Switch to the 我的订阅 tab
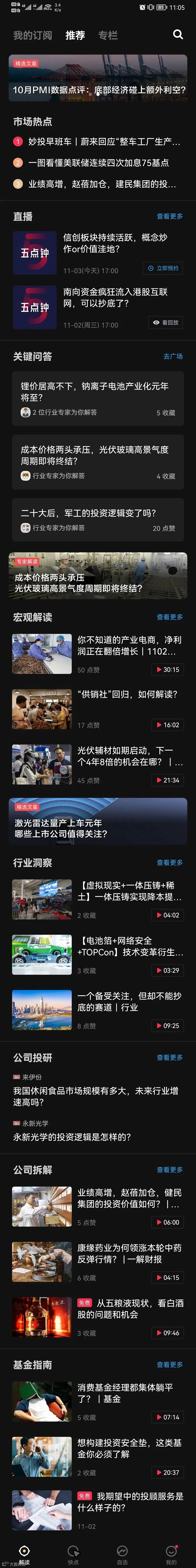Screen dimensions: 196x1568 pyautogui.click(x=32, y=35)
